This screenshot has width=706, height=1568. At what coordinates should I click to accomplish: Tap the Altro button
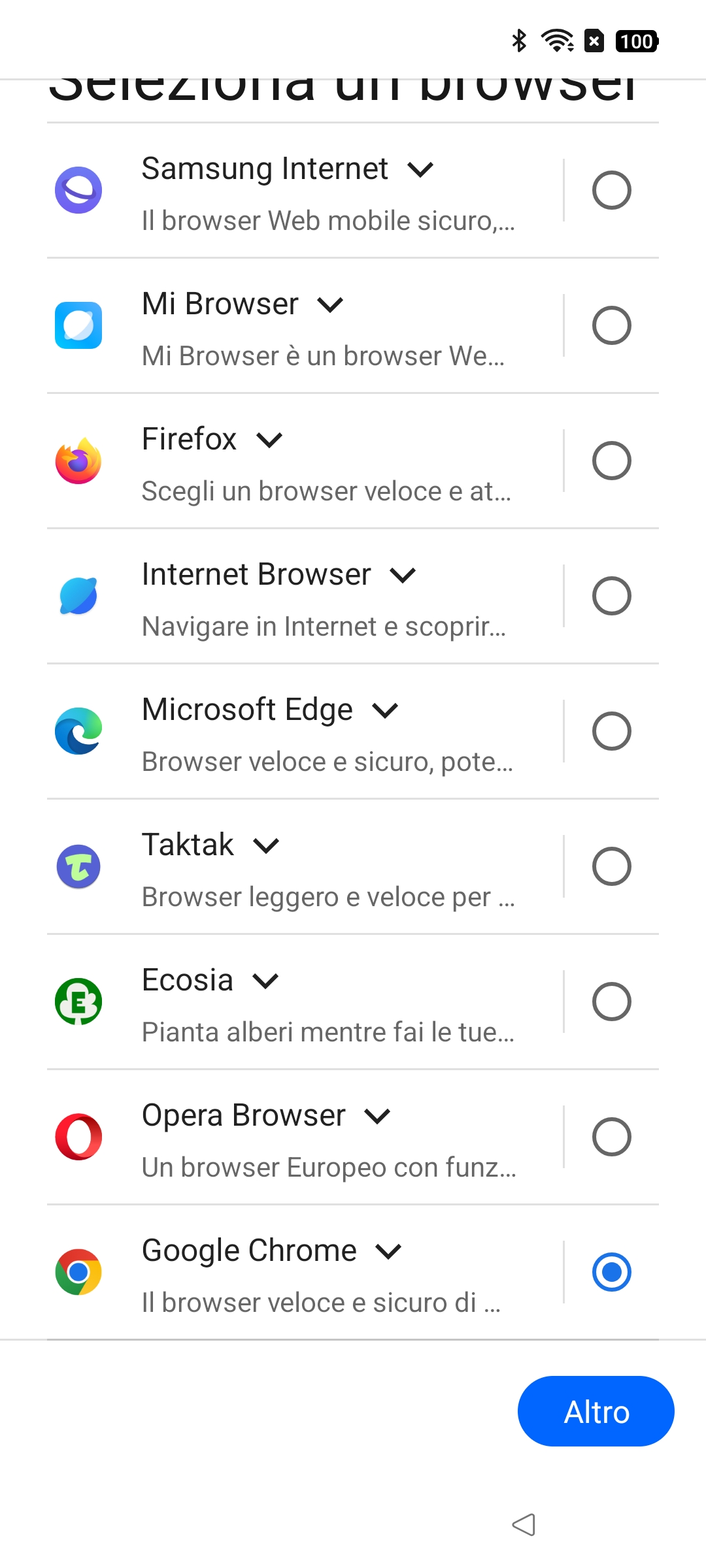[x=596, y=1411]
